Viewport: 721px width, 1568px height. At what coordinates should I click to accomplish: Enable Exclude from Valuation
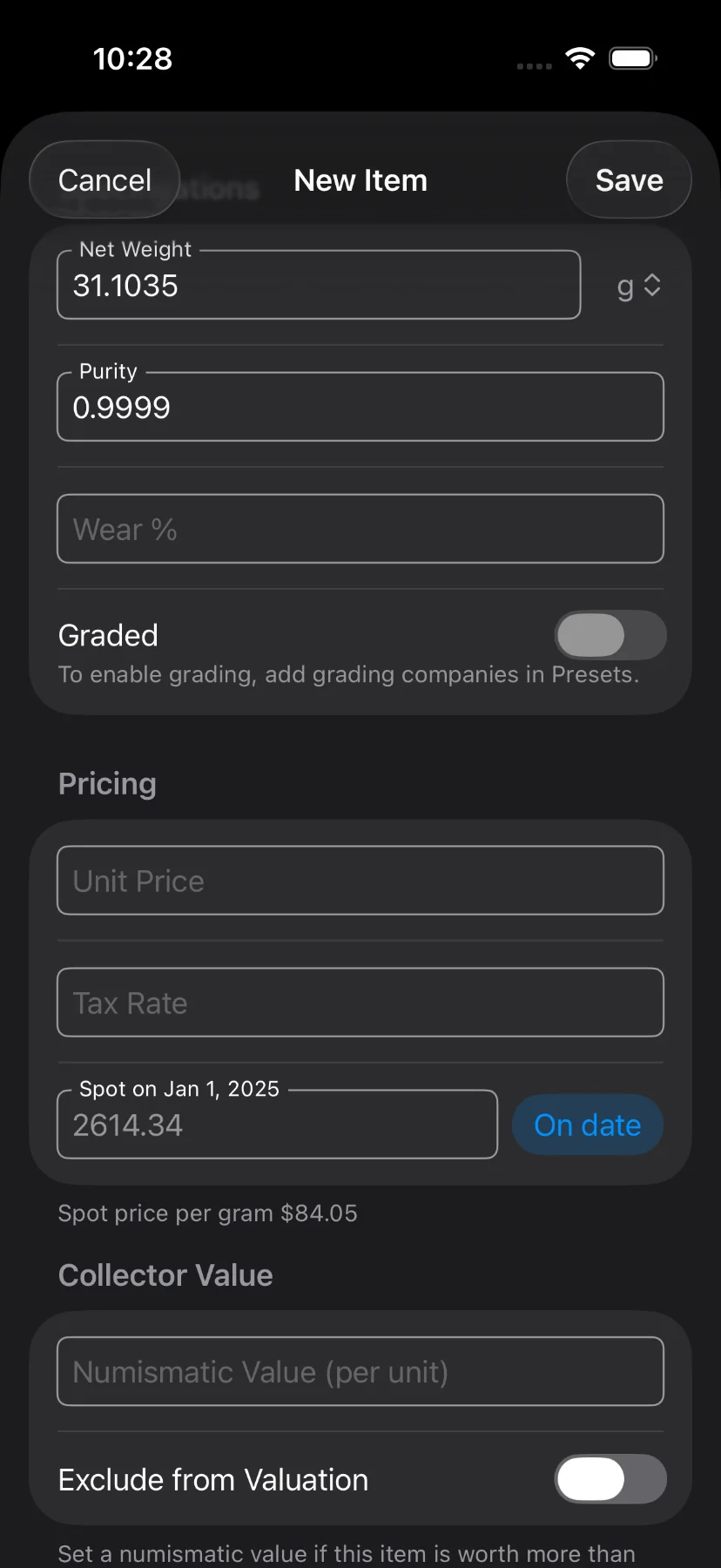click(610, 1479)
